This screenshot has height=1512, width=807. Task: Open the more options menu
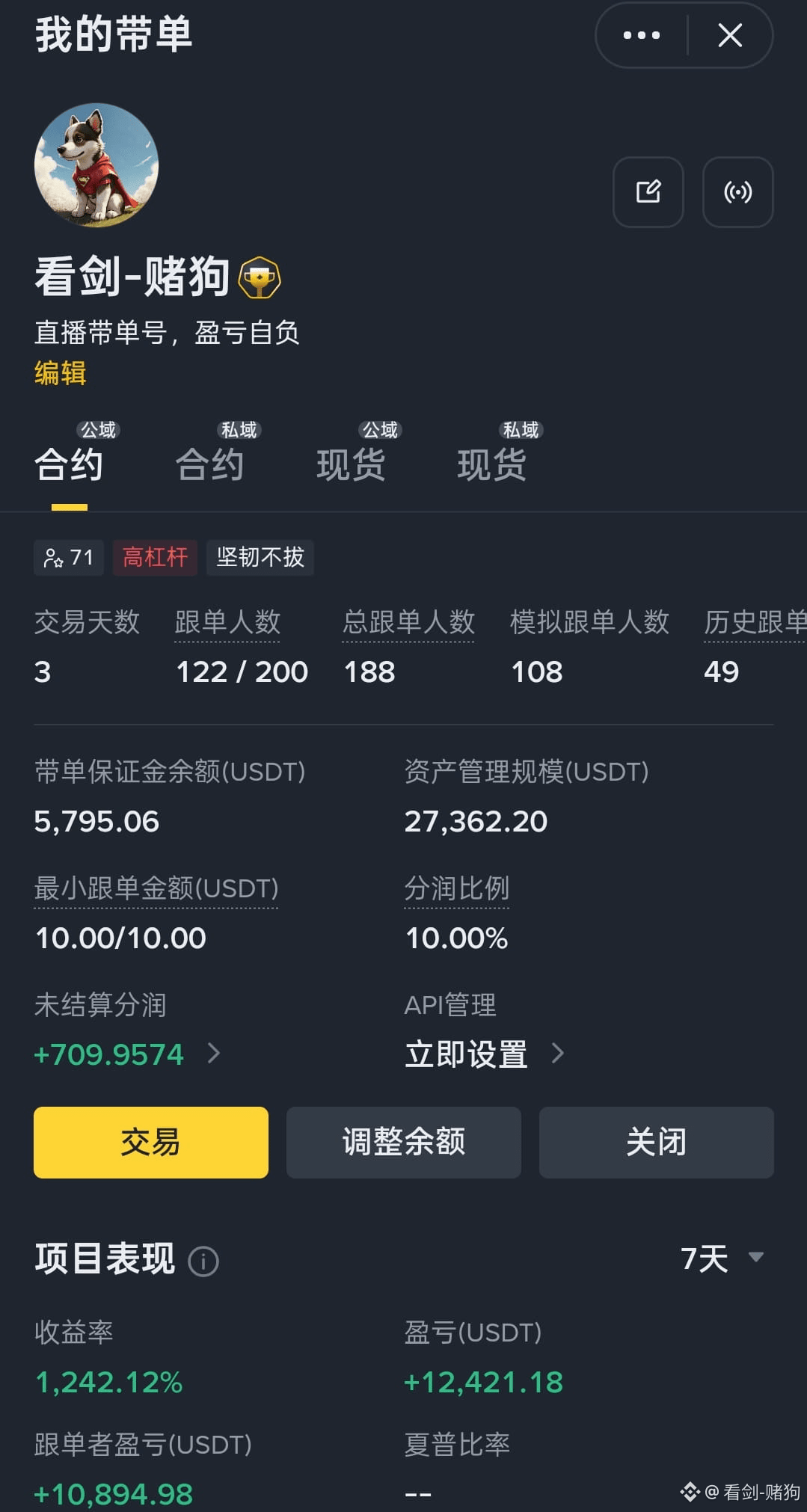[640, 35]
